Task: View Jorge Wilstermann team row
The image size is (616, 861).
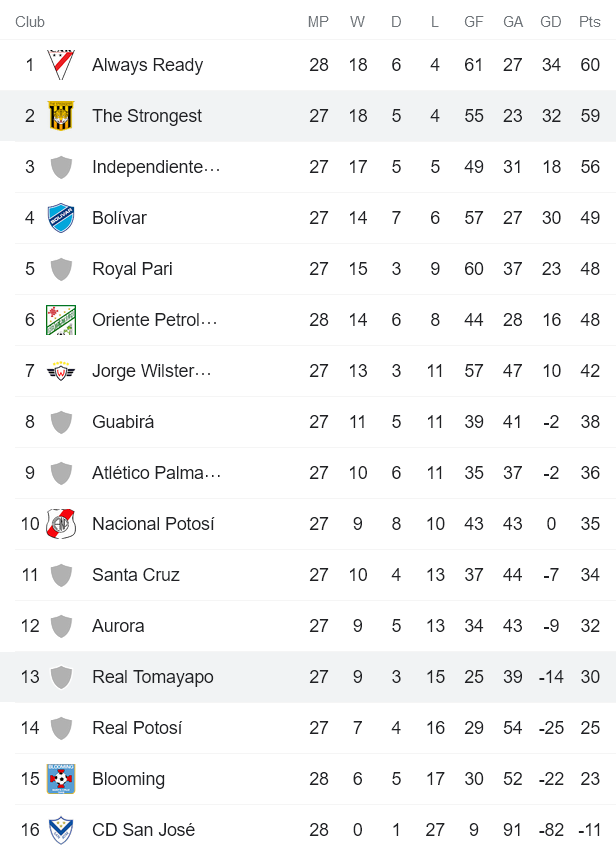Action: pyautogui.click(x=151, y=371)
